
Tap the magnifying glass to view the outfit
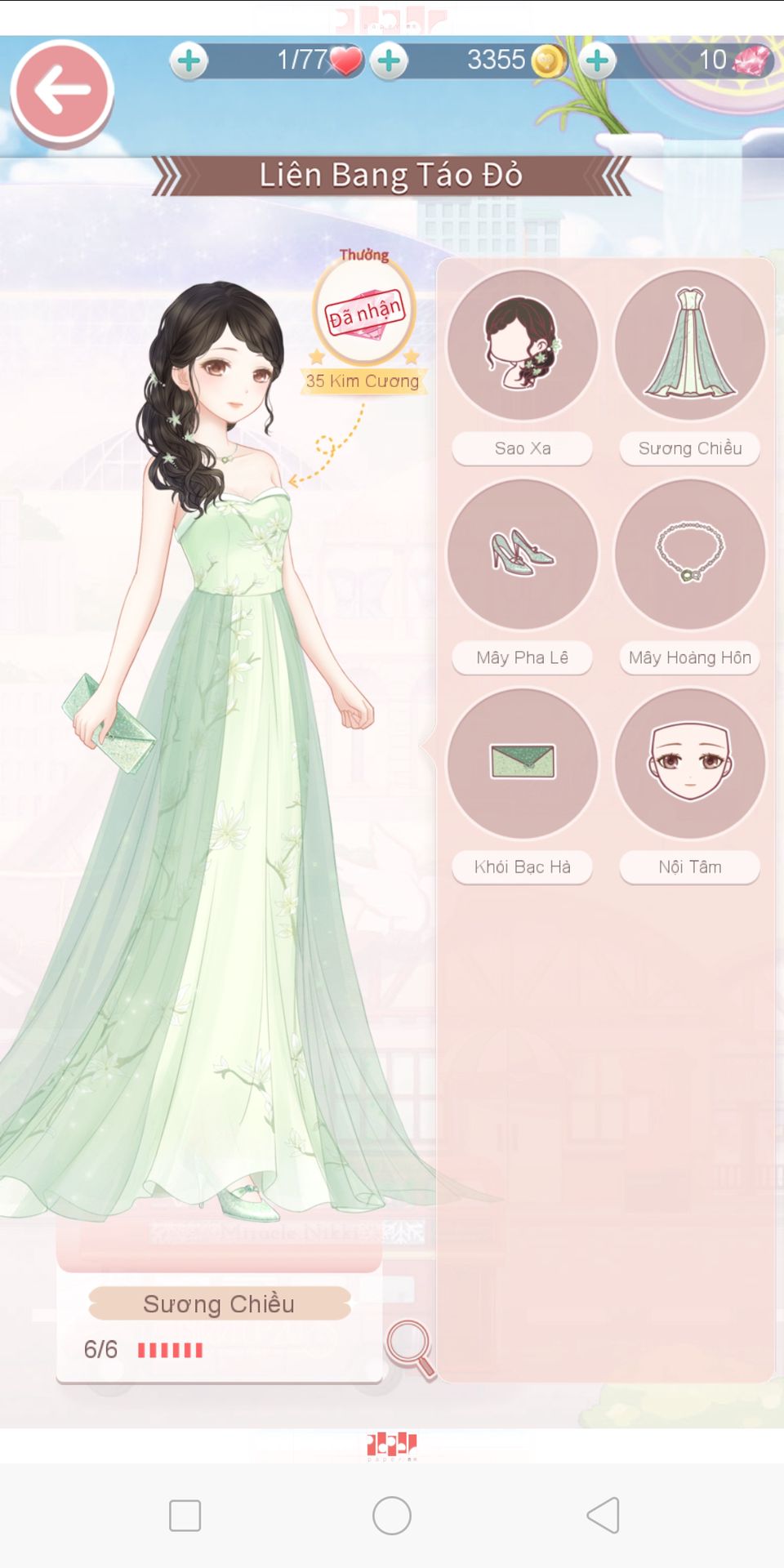point(410,1347)
